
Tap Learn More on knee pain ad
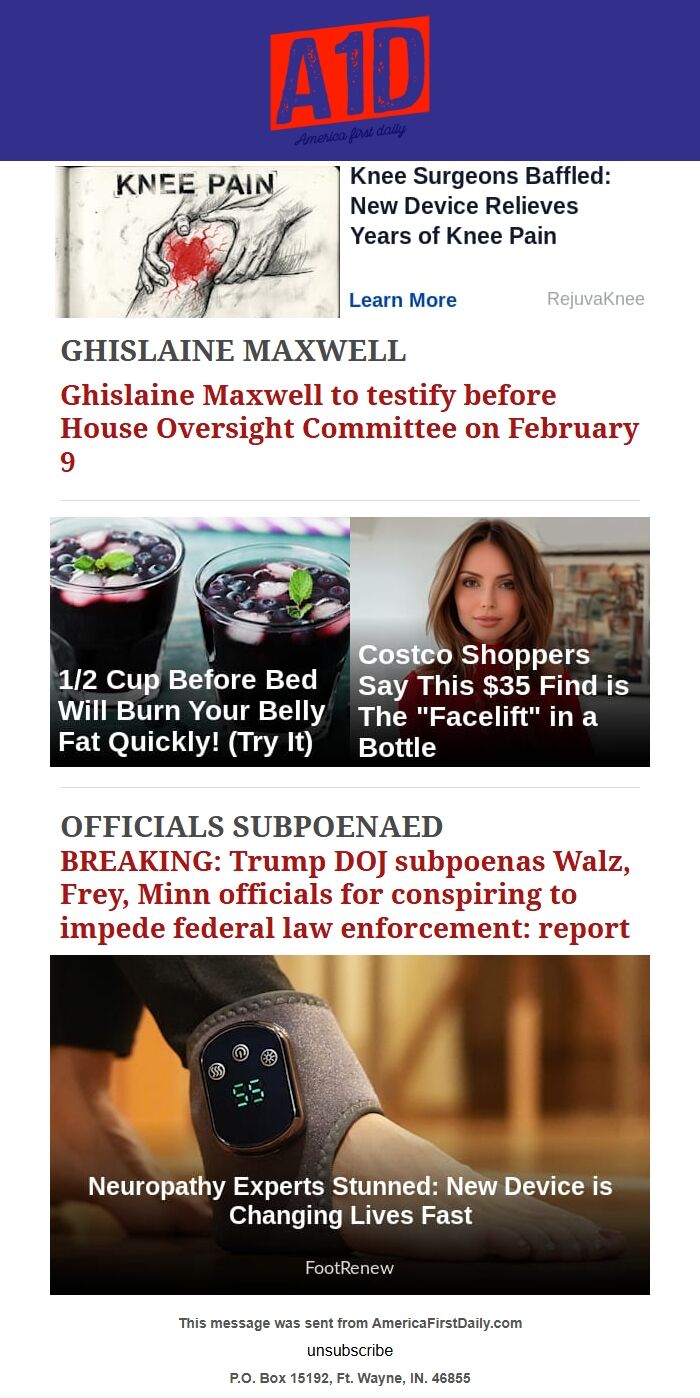point(402,300)
